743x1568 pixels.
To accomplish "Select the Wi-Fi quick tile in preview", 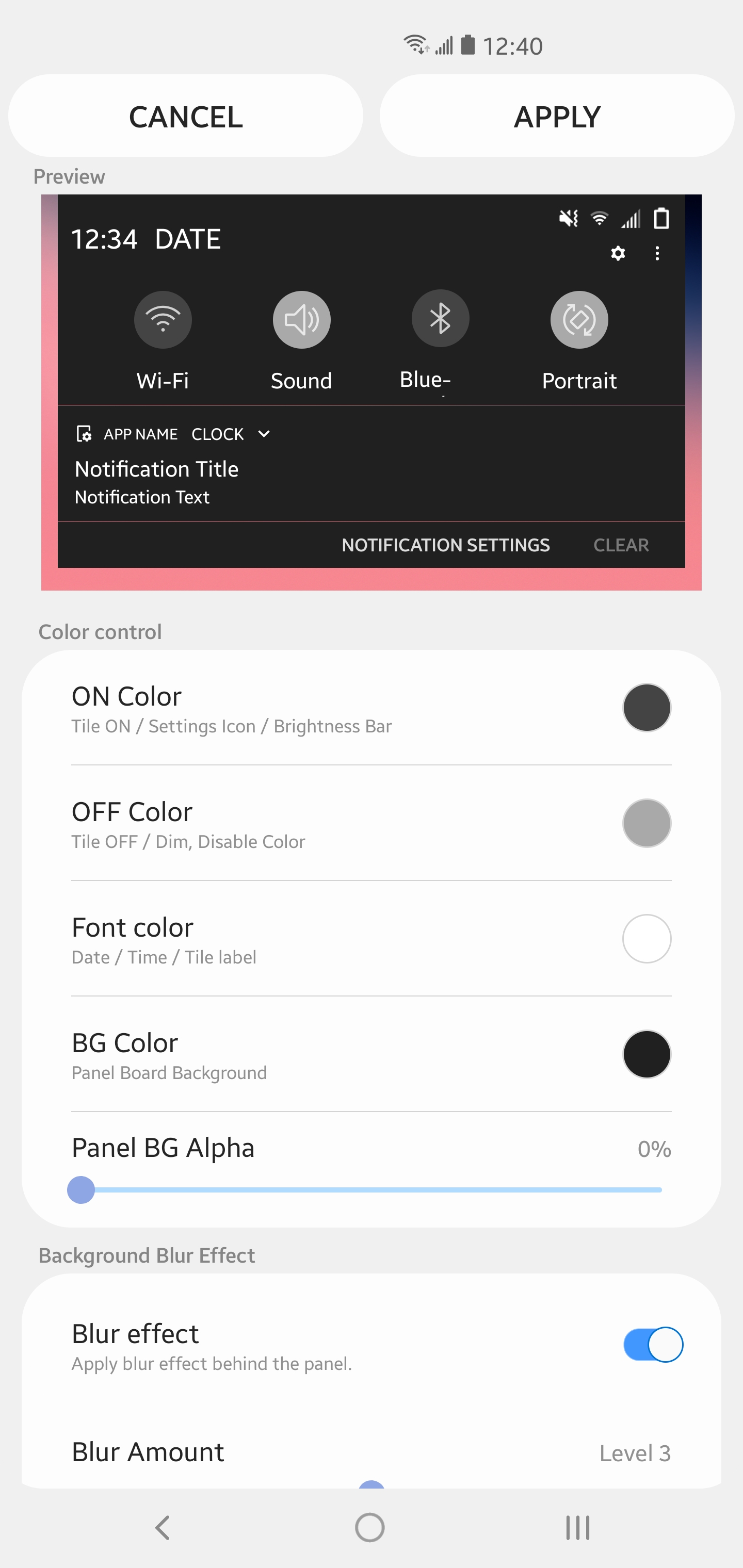I will pyautogui.click(x=162, y=320).
